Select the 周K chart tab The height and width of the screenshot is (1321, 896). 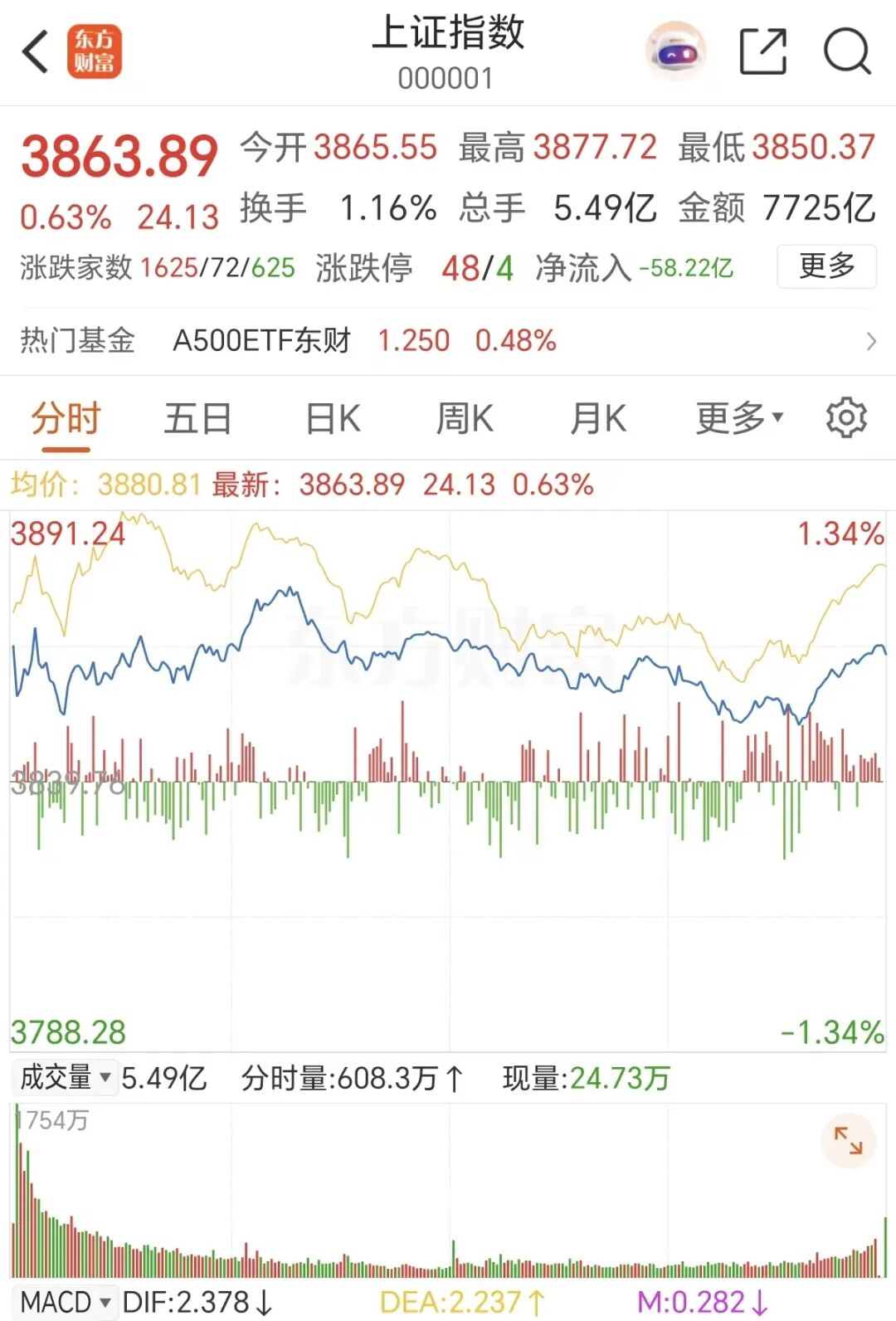[465, 418]
